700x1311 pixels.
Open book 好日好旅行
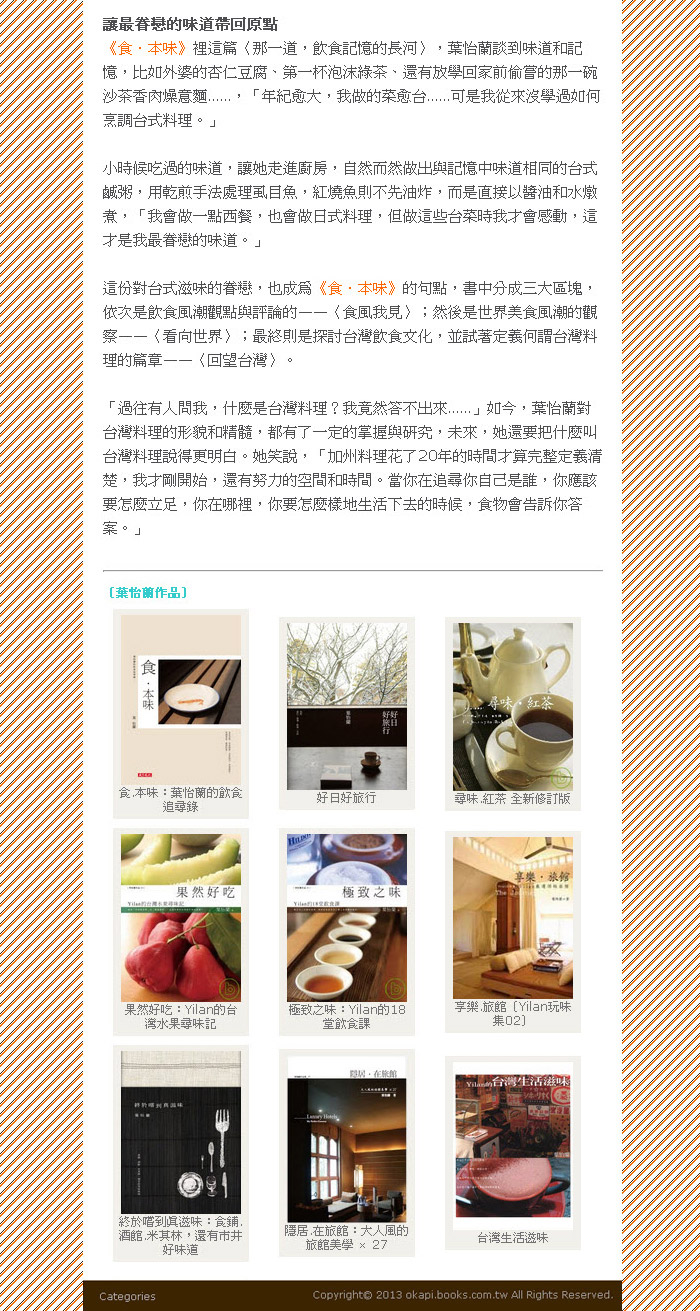346,706
